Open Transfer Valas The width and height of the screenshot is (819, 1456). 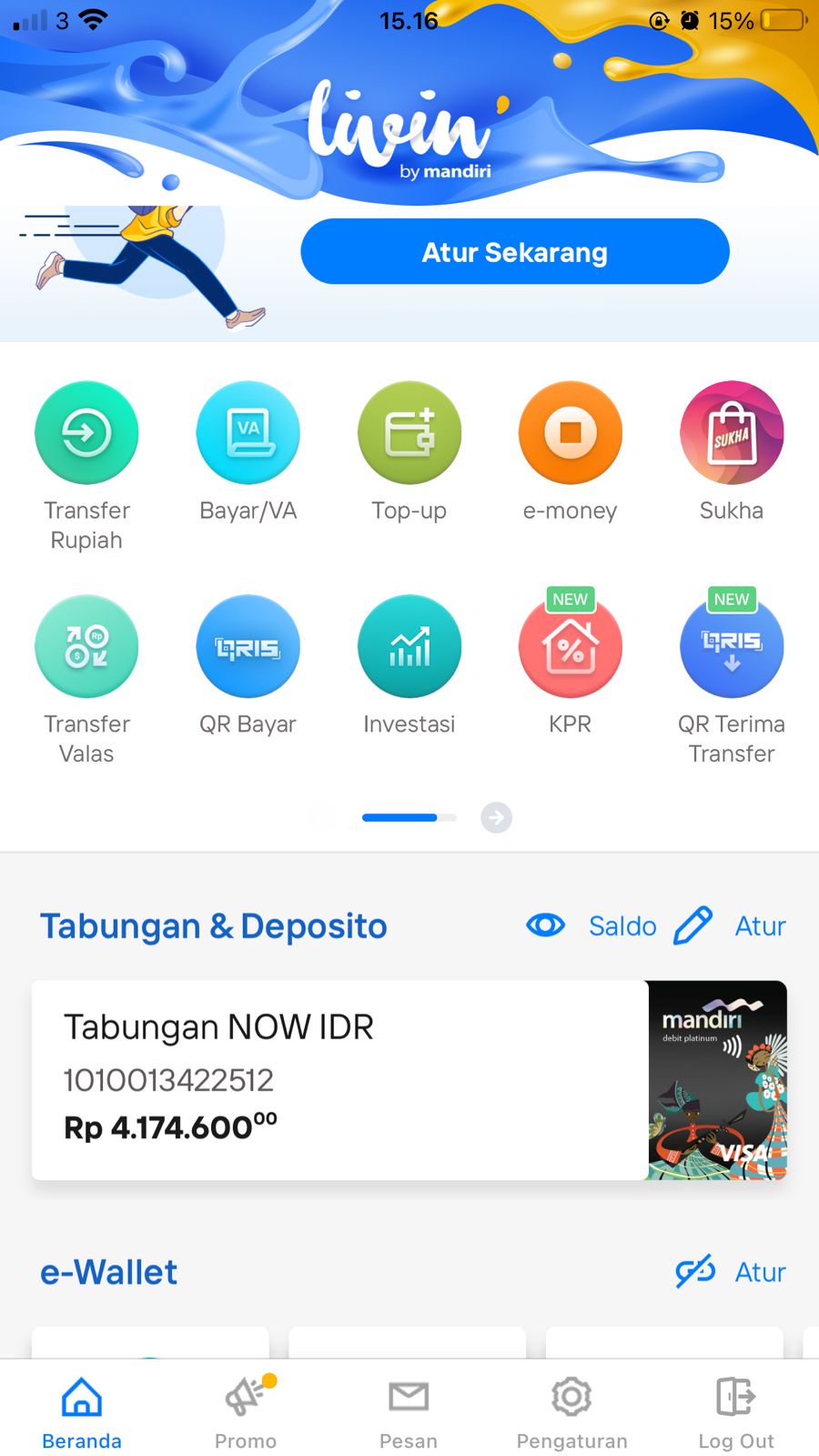tap(86, 680)
